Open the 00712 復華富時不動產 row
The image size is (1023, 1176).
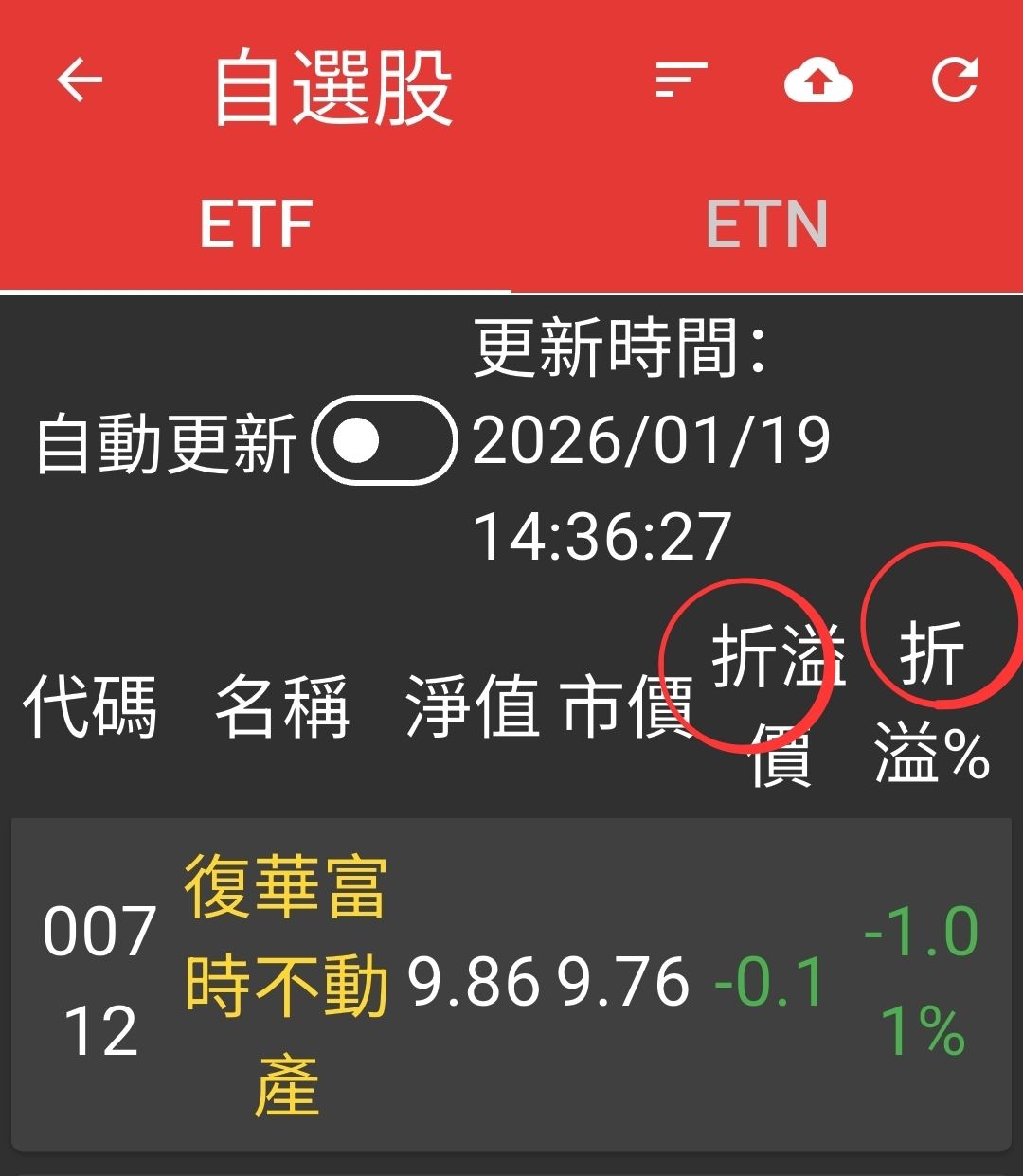coord(511,985)
